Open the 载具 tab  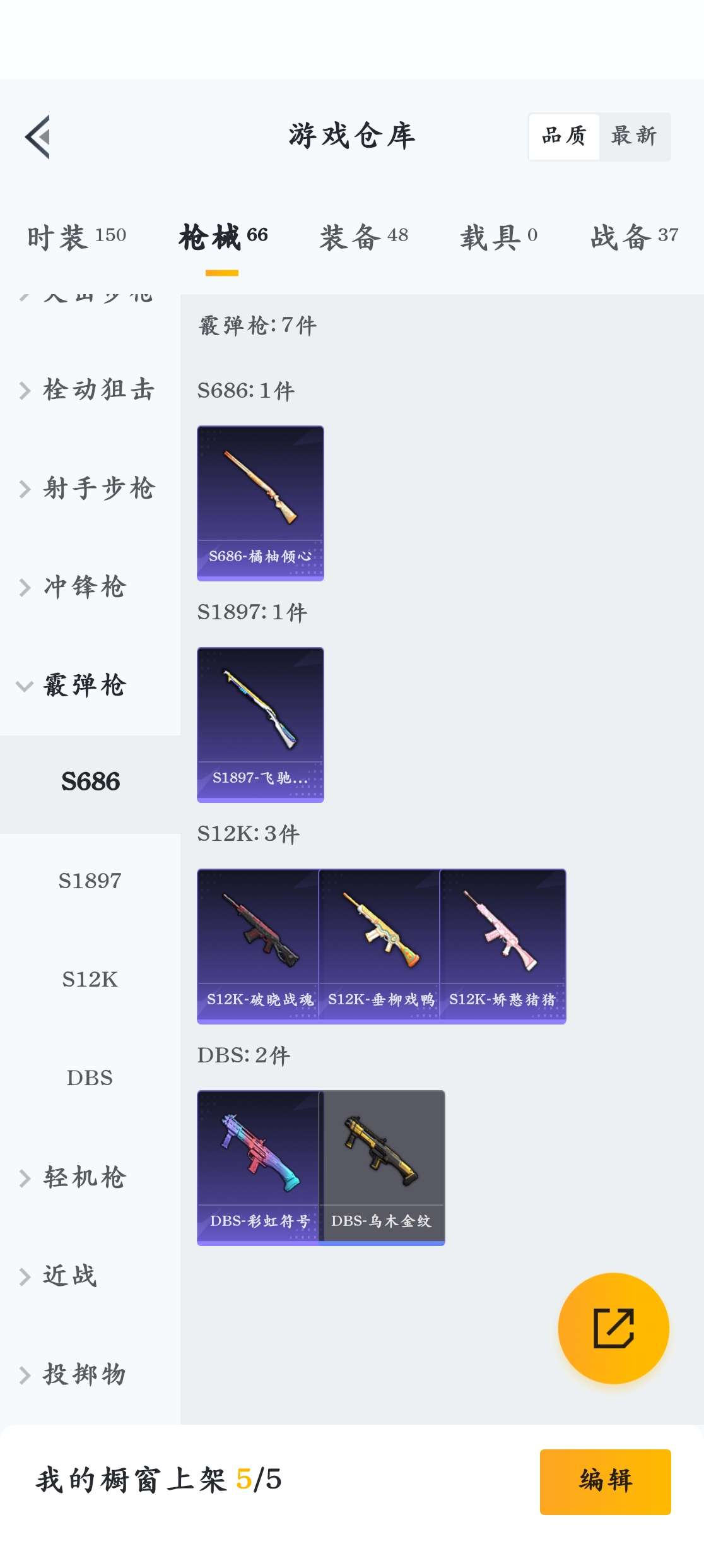coord(498,237)
